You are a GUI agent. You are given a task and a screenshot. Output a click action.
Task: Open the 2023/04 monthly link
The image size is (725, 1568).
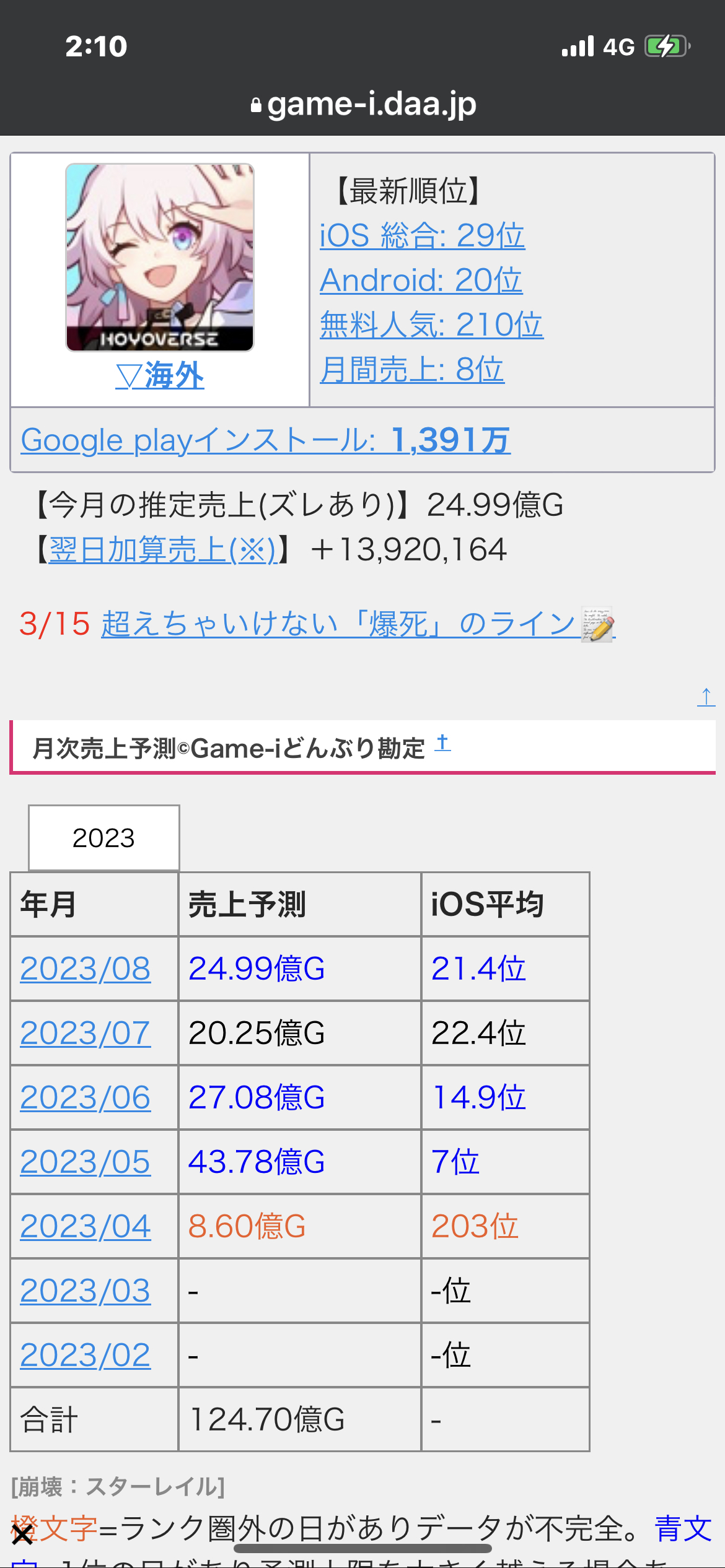pyautogui.click(x=86, y=1226)
